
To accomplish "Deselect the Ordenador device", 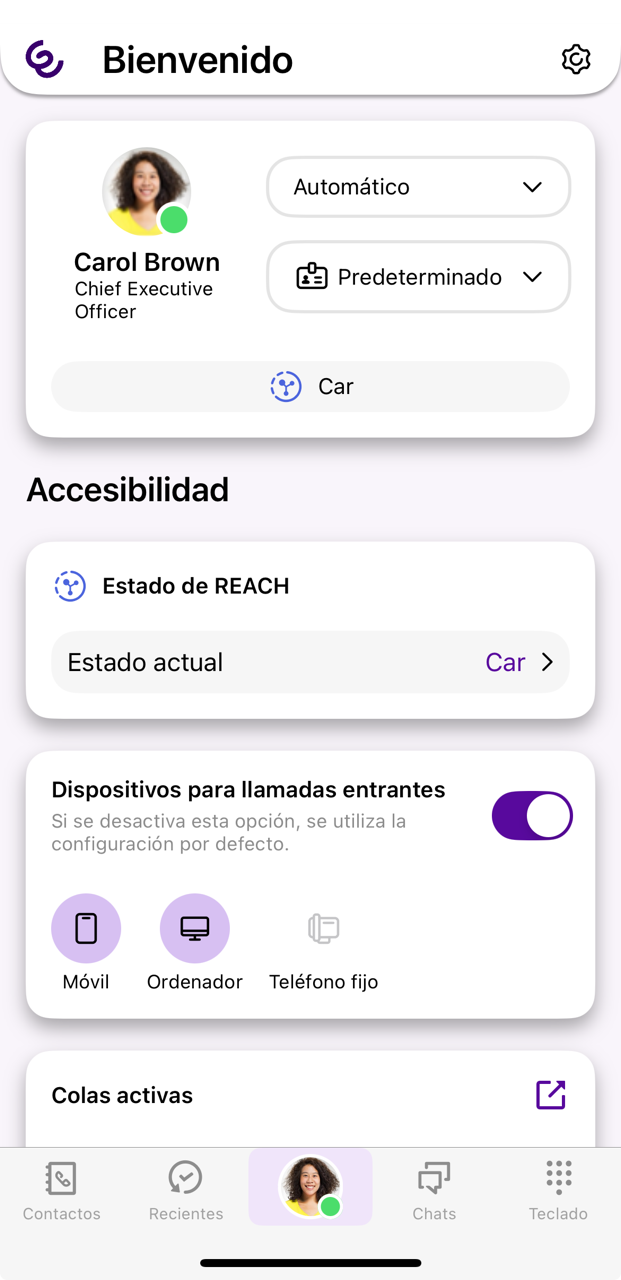I will click(x=195, y=929).
